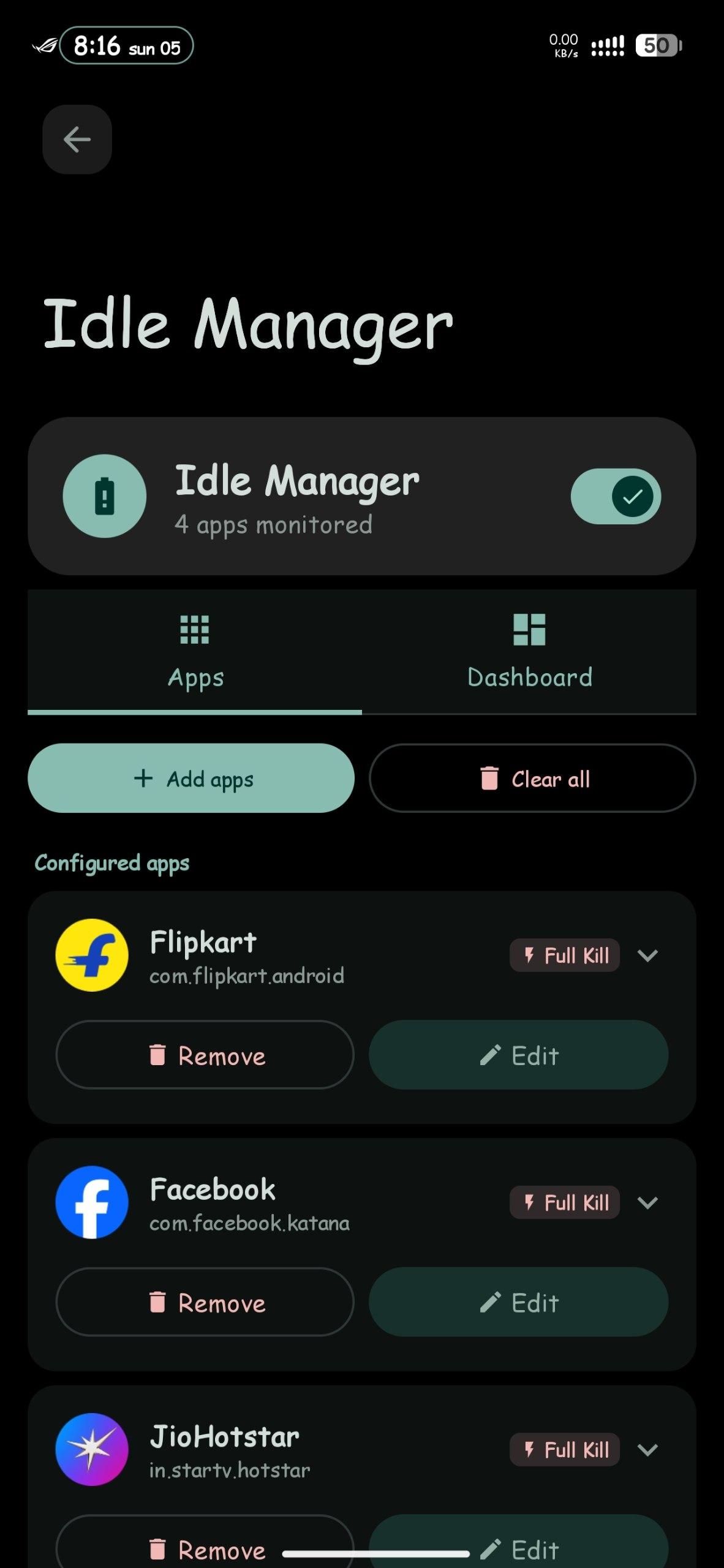
Task: Toggle the Idle Manager switch off
Action: coord(616,496)
